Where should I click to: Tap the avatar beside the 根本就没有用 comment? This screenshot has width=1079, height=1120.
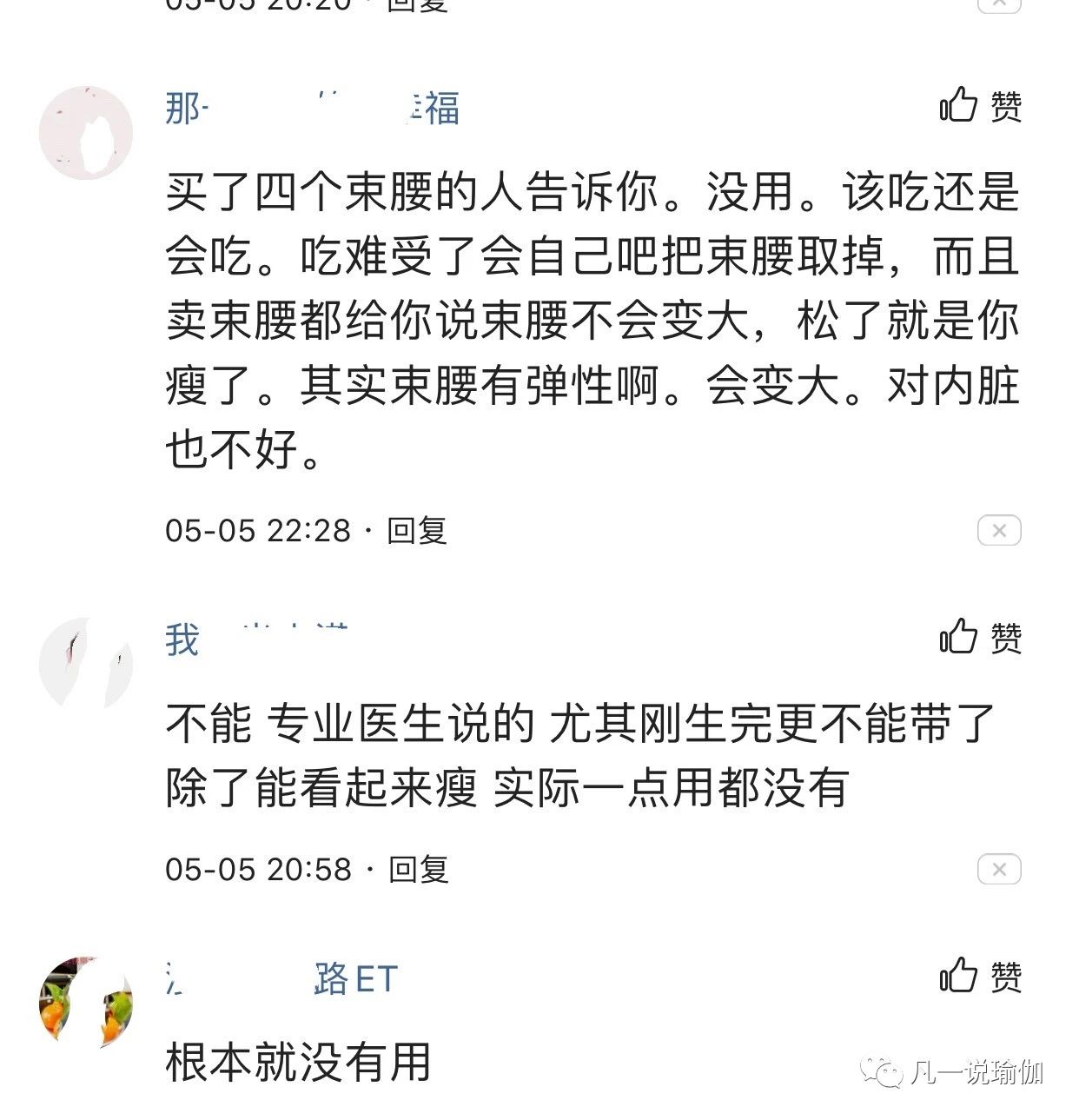point(86,1002)
